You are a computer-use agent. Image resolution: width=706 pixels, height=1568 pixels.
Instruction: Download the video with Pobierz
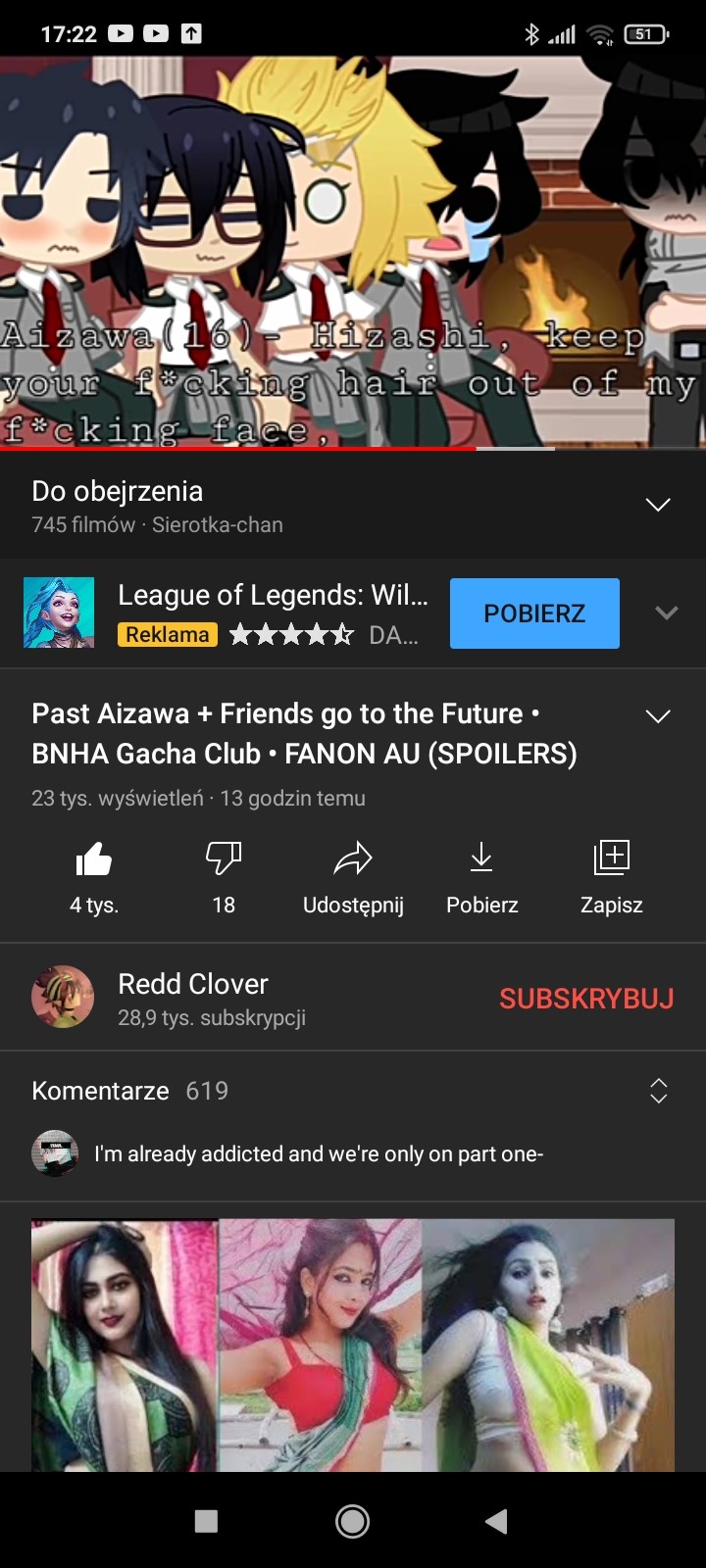click(481, 859)
